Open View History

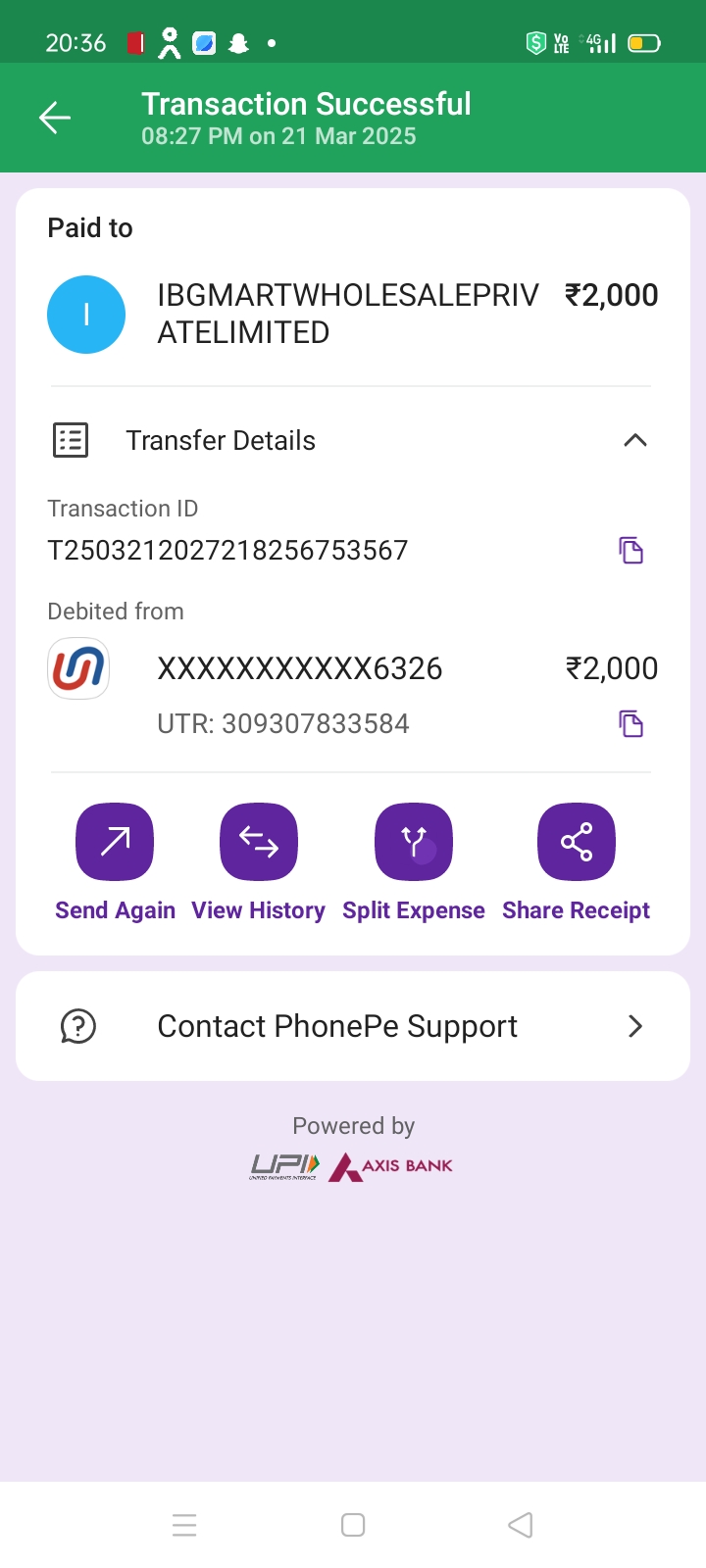259,862
